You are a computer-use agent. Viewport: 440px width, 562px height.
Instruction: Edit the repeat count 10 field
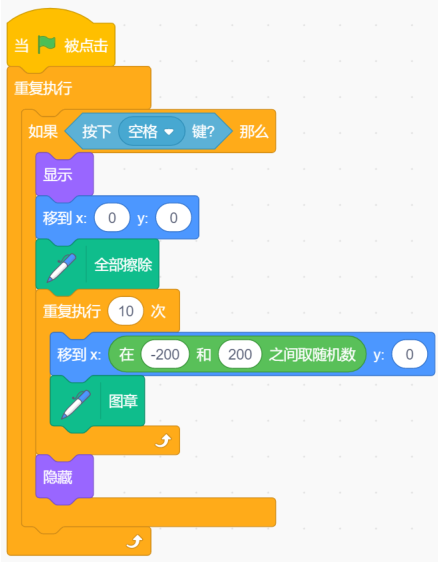coord(126,311)
